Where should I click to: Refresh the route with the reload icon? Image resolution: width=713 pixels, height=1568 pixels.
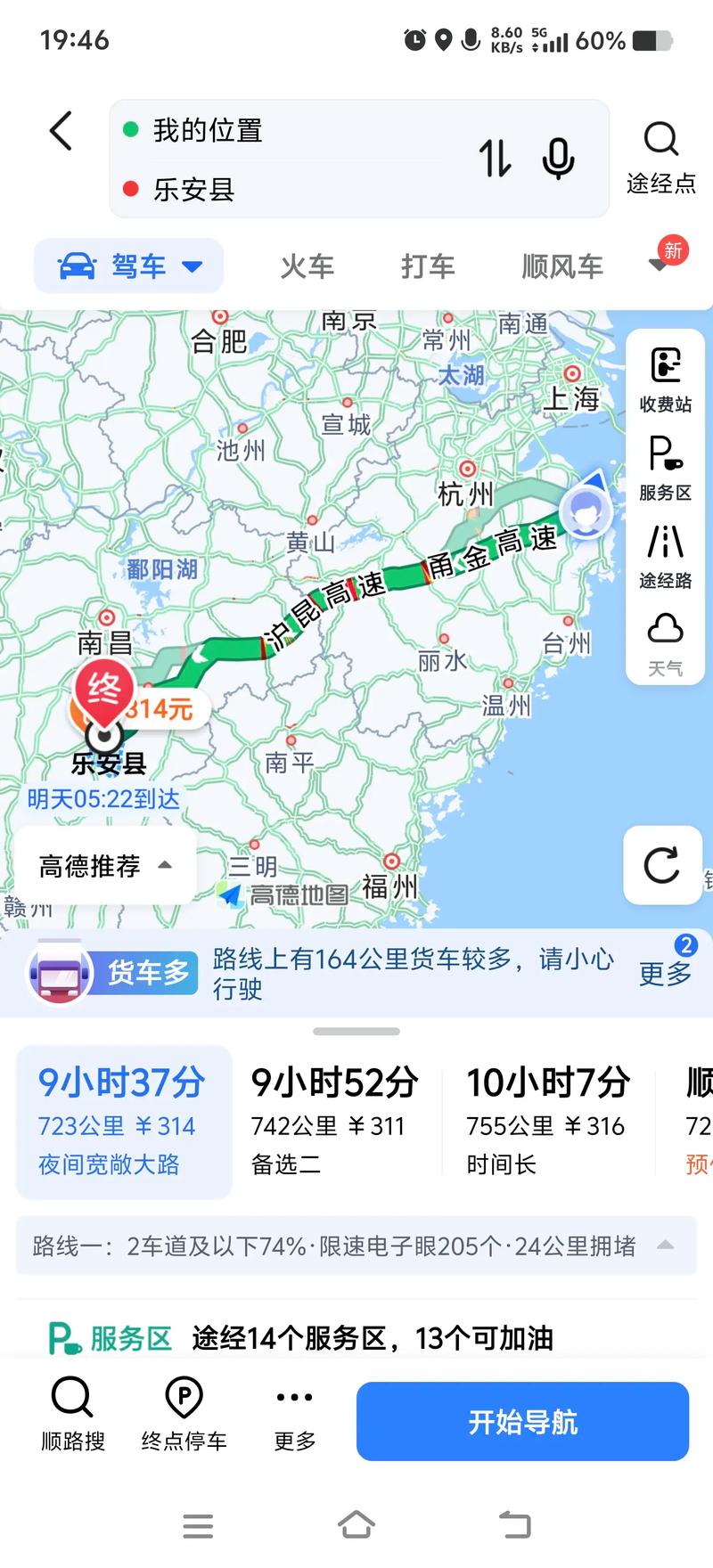661,866
